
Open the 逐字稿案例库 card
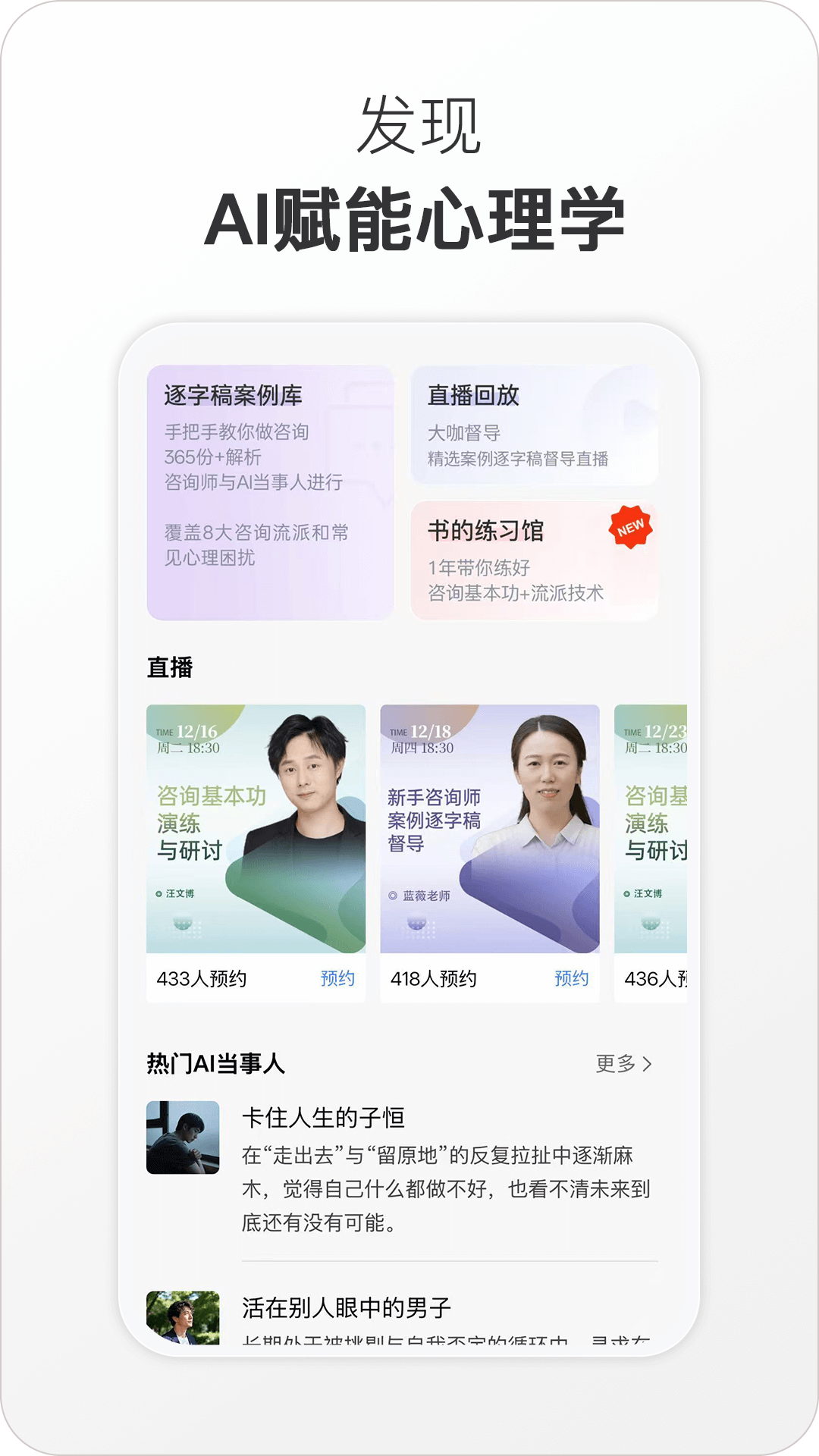pos(271,485)
